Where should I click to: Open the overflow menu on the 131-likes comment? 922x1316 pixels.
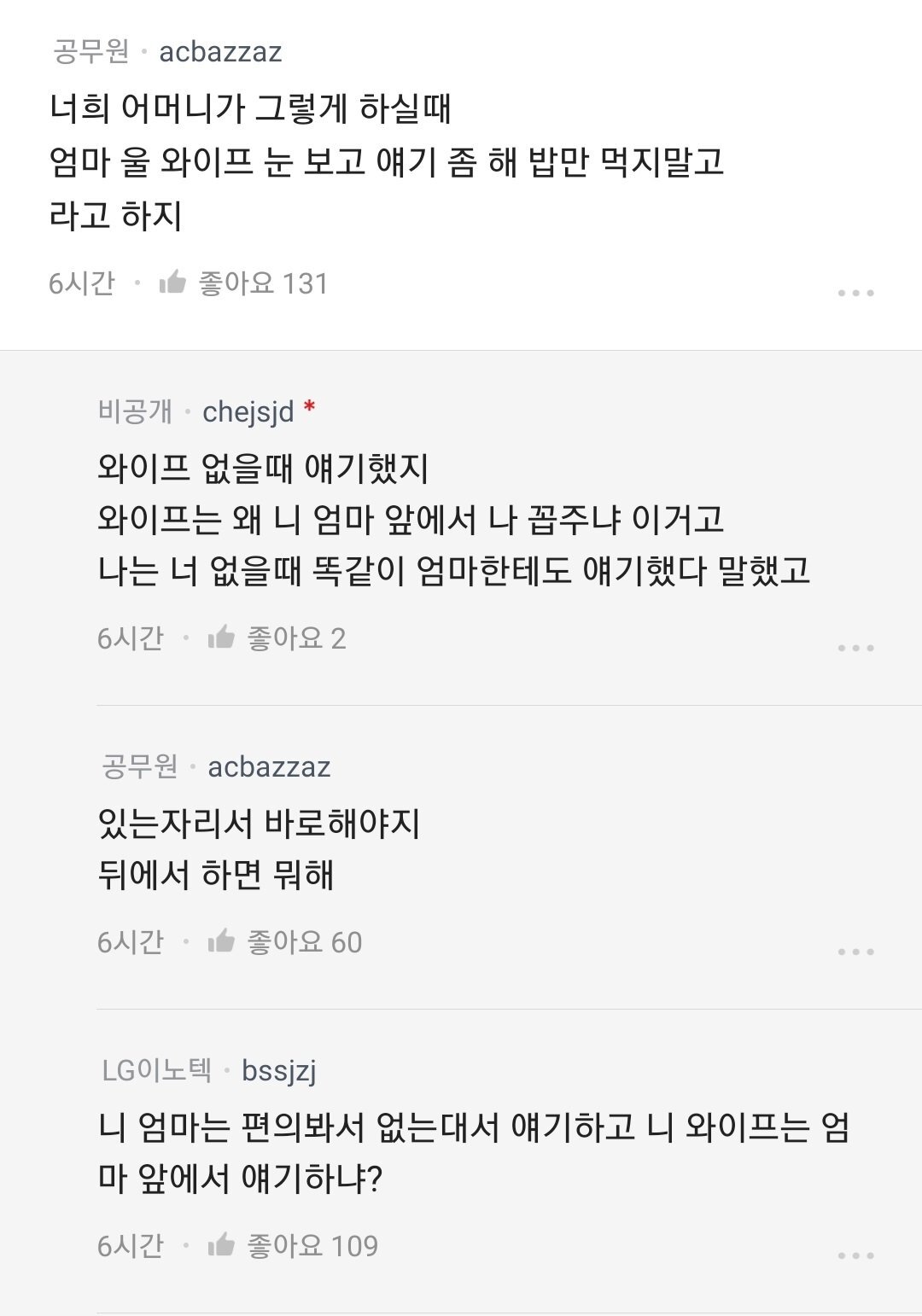pyautogui.click(x=855, y=293)
